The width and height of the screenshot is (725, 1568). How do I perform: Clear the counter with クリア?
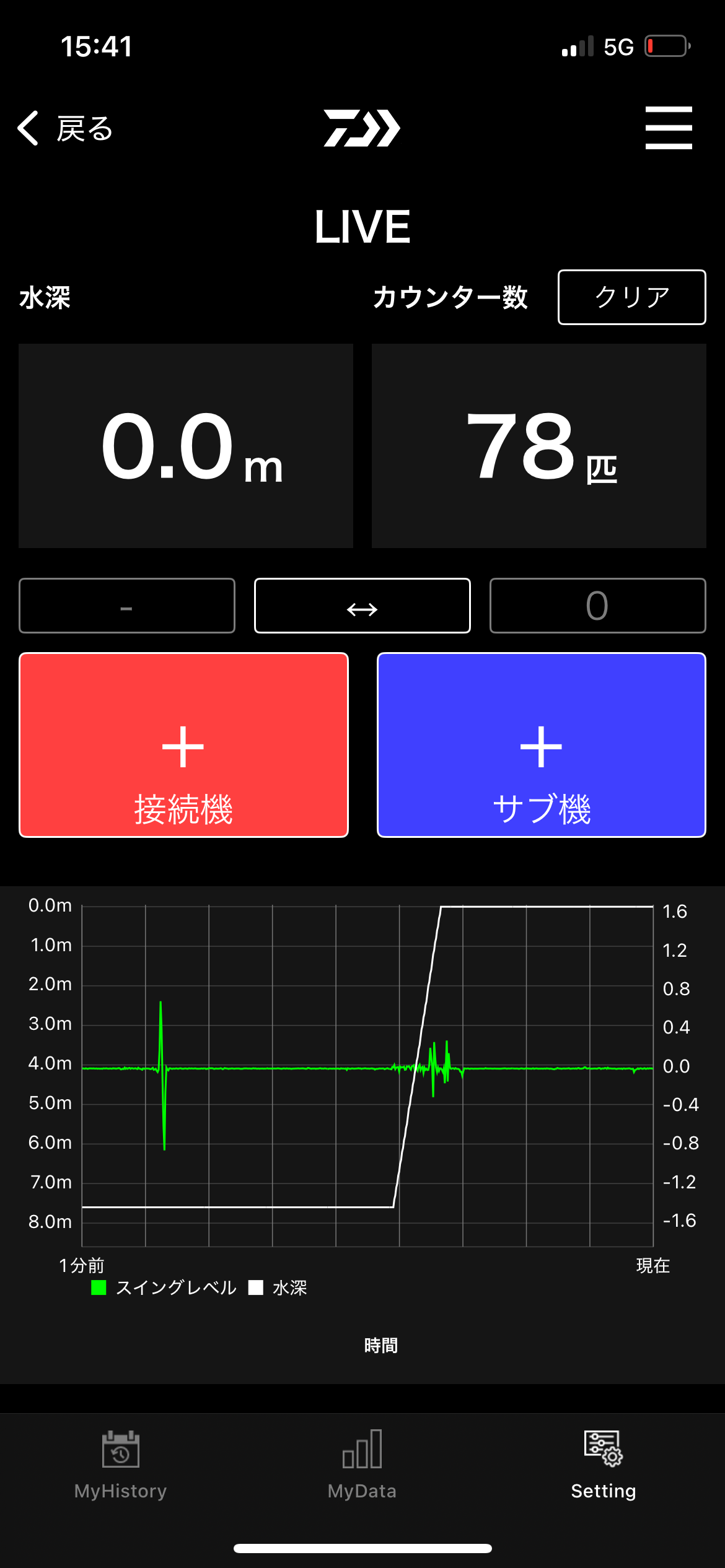pos(631,297)
